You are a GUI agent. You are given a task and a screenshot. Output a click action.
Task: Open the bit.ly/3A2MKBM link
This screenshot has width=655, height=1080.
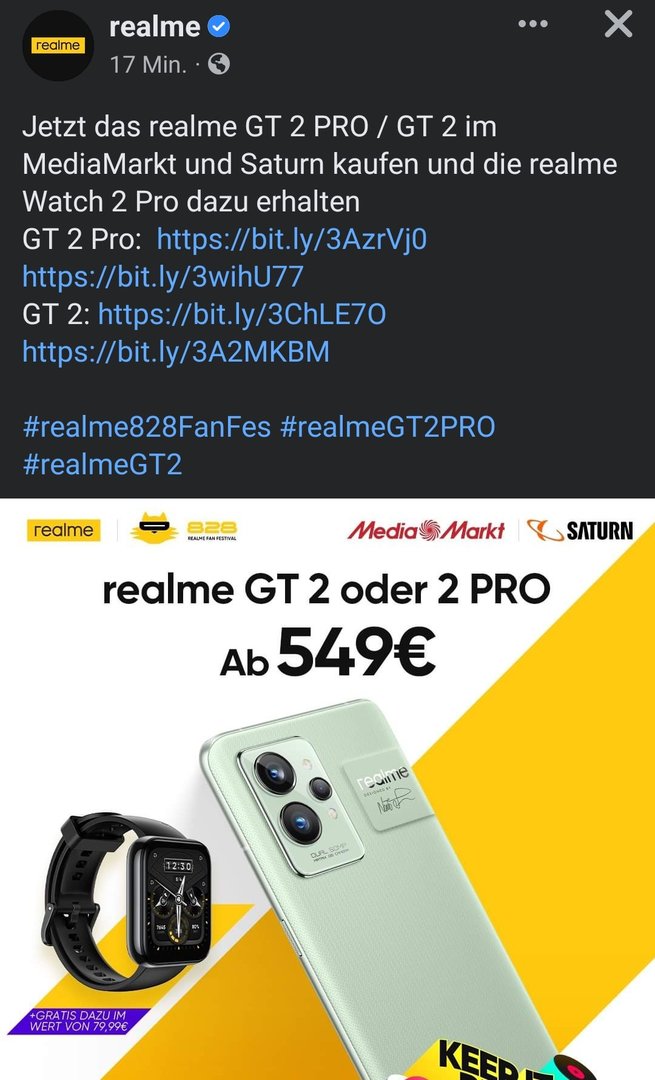pyautogui.click(x=175, y=351)
